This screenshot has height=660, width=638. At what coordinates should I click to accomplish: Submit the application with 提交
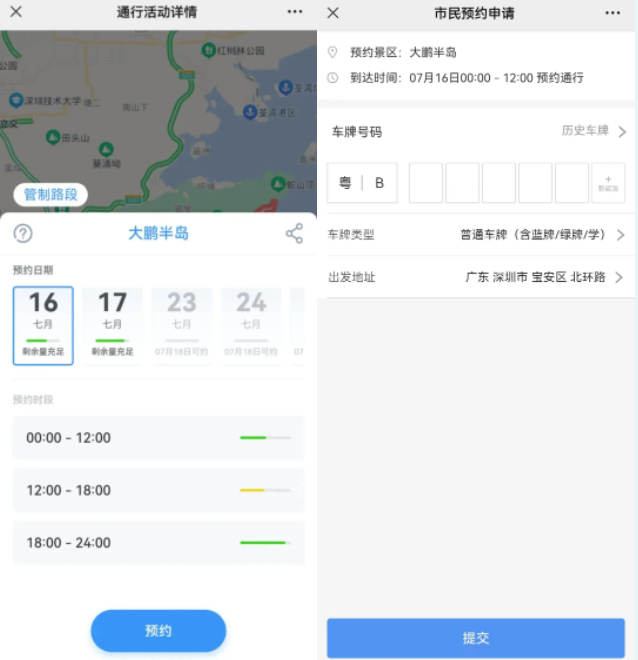(476, 638)
